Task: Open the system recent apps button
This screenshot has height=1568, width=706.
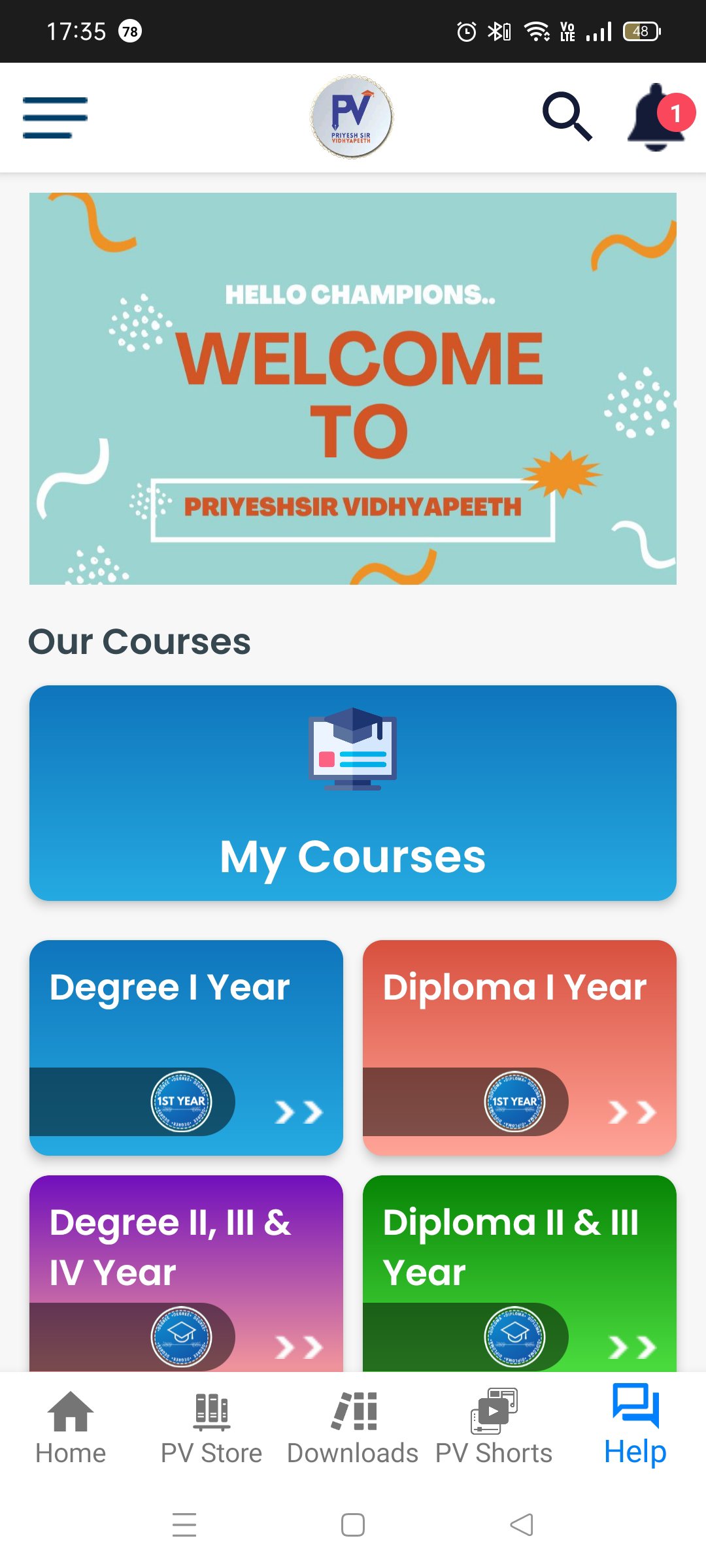Action: [x=184, y=1525]
